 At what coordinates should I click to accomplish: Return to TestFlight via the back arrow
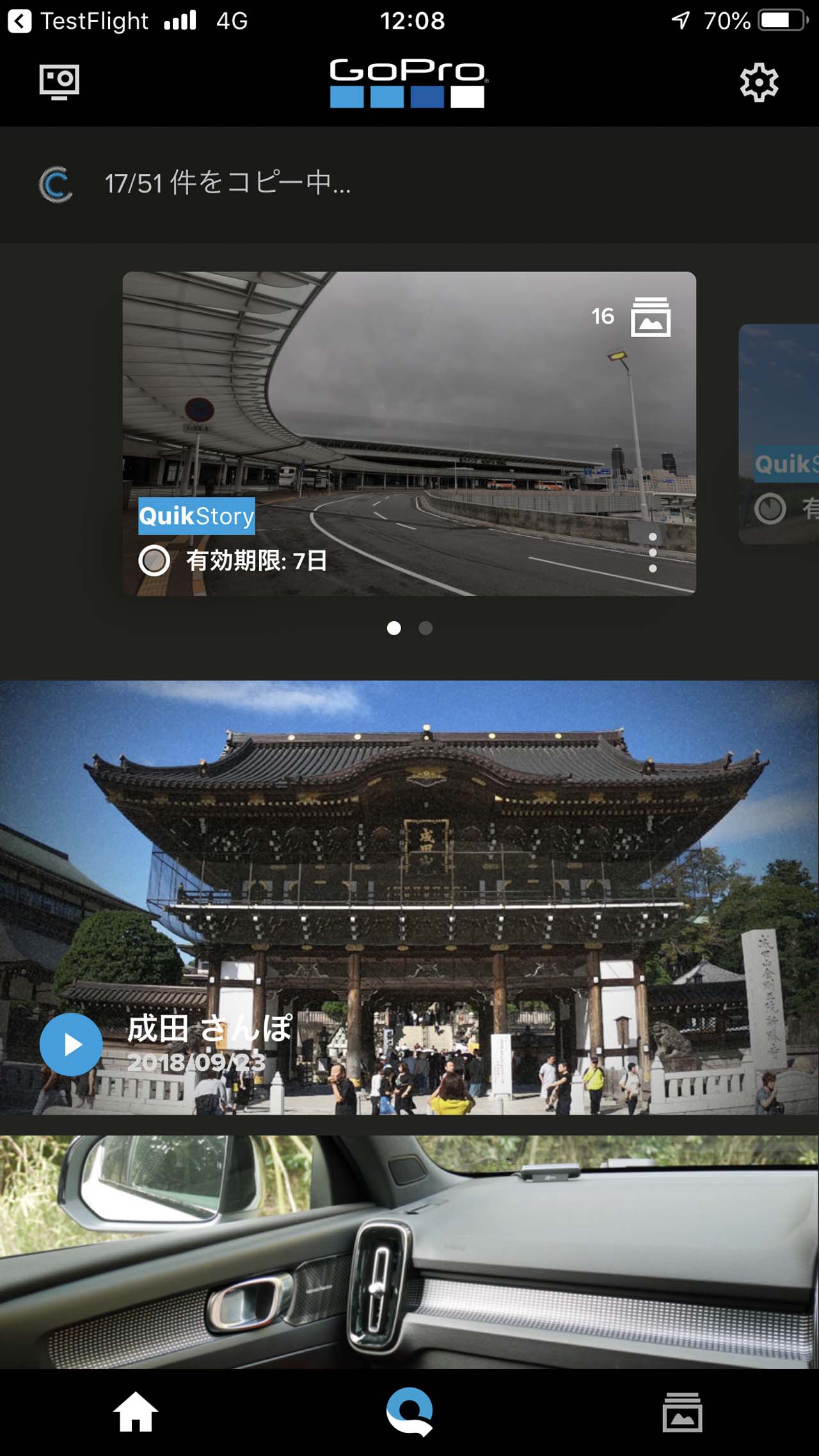pyautogui.click(x=19, y=21)
